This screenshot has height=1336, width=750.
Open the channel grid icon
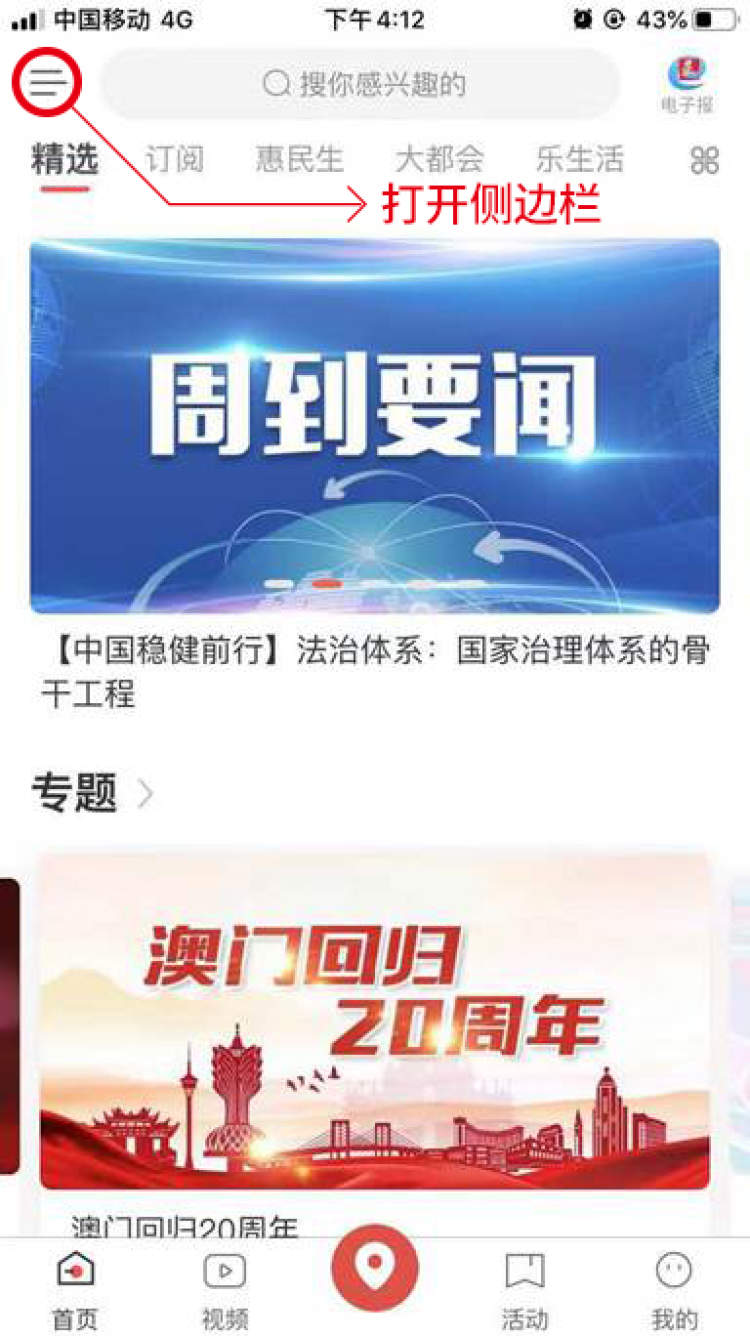704,160
